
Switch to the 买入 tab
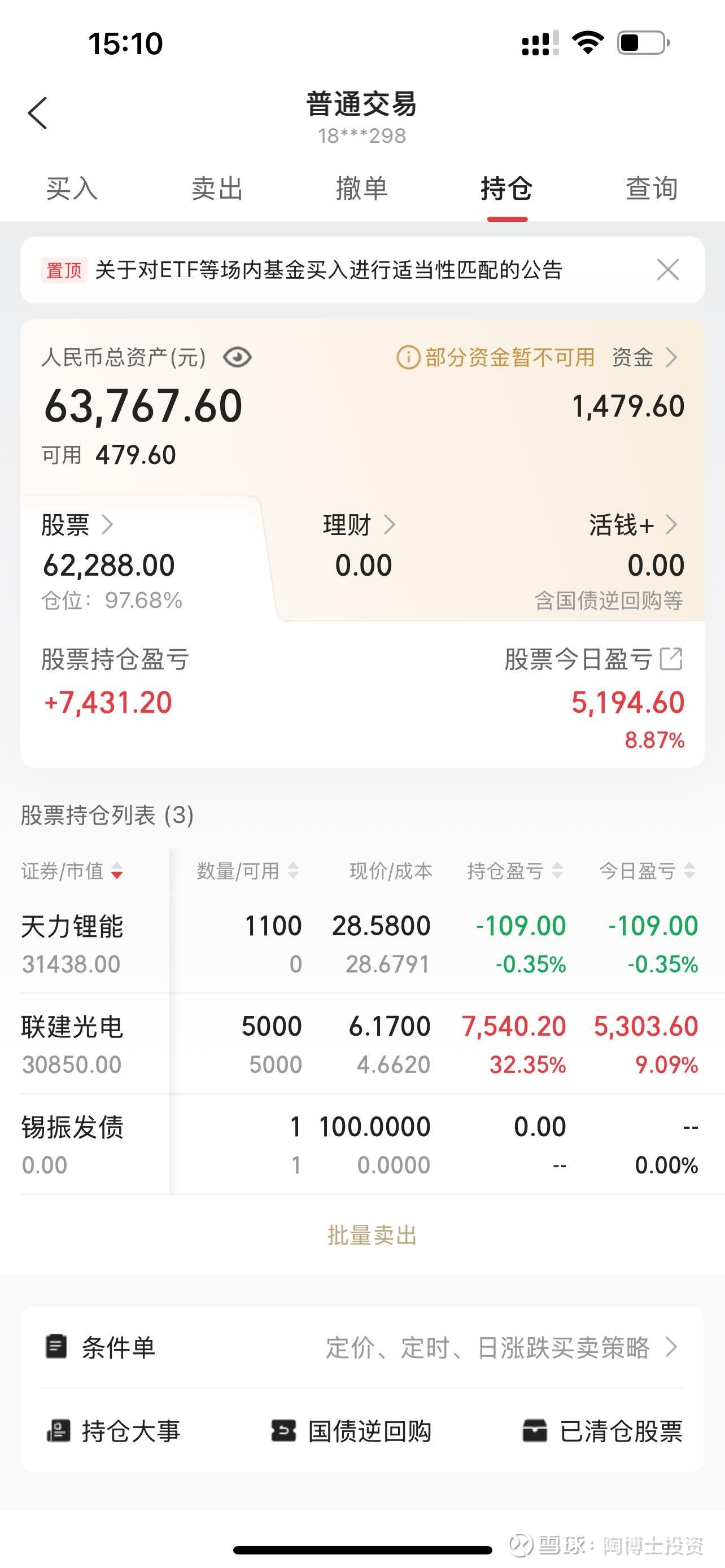point(72,189)
